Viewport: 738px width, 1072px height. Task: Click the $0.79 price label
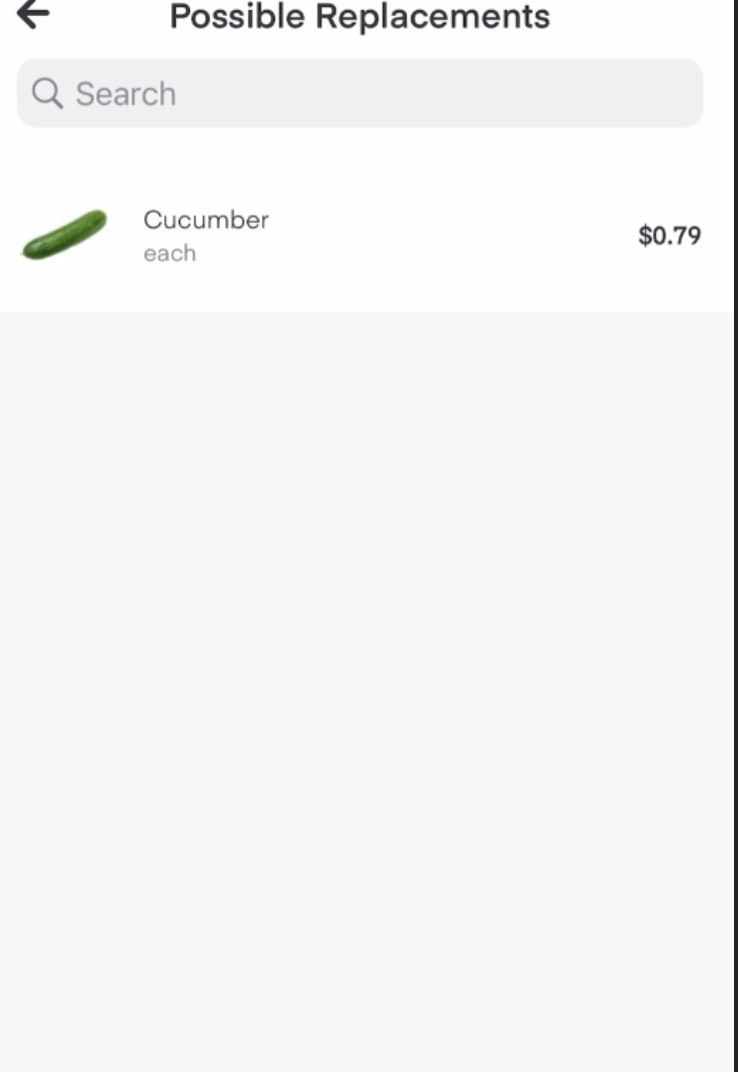(670, 236)
